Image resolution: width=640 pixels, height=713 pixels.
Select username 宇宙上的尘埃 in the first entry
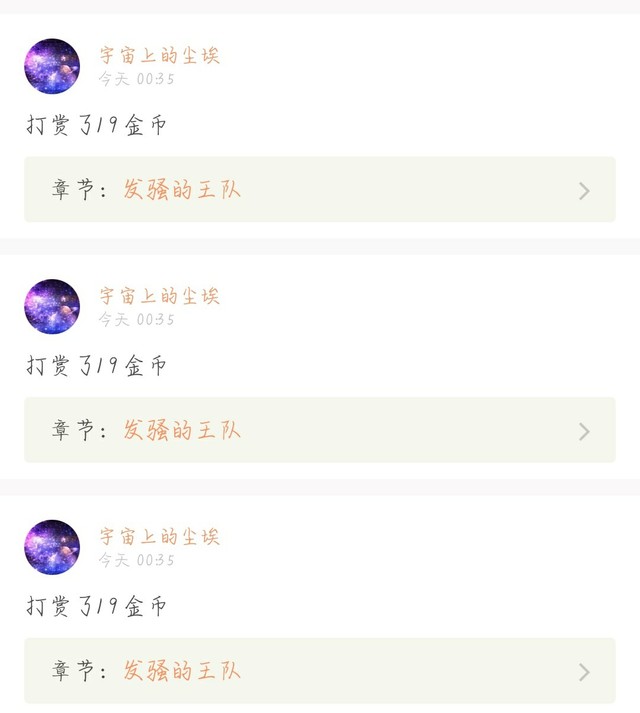click(x=160, y=55)
